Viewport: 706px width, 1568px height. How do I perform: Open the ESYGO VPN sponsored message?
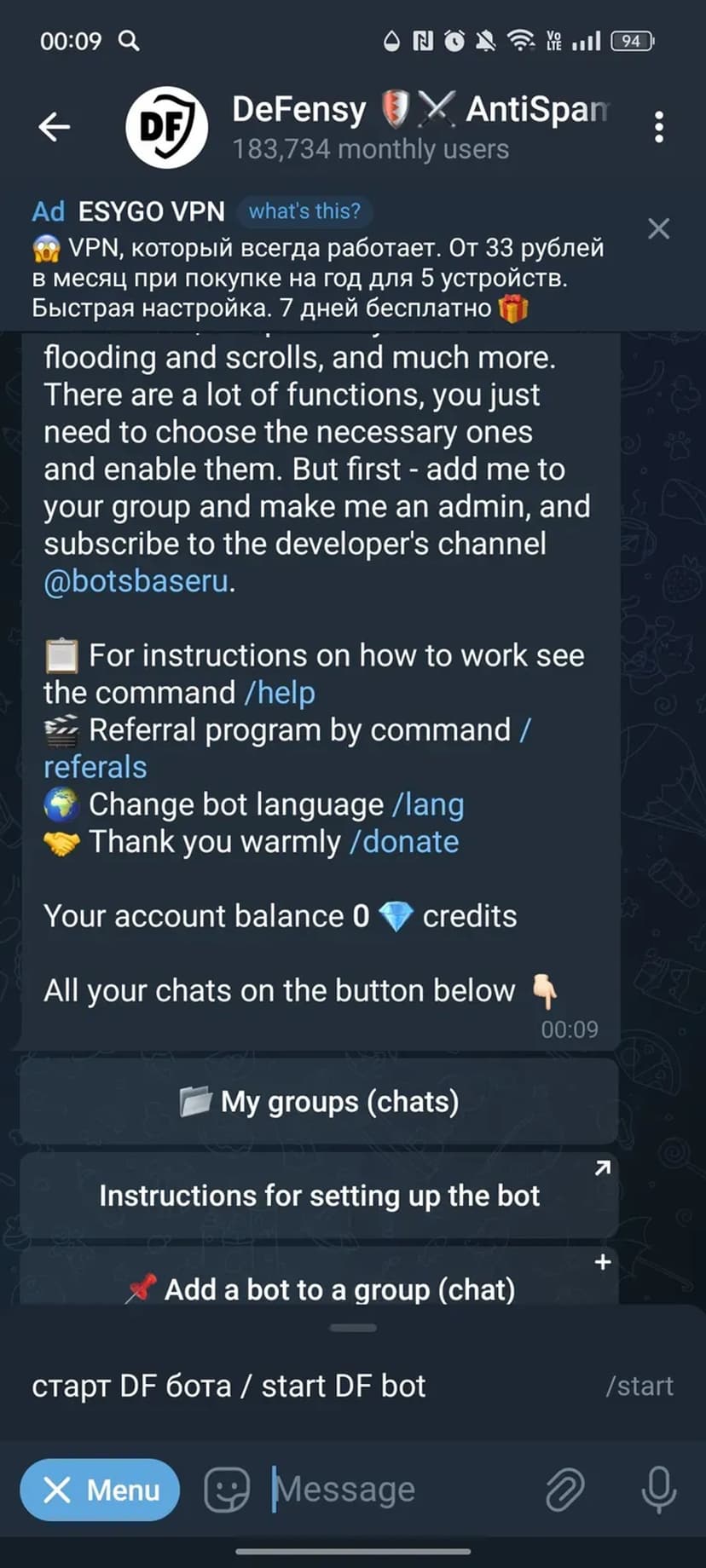(315, 278)
